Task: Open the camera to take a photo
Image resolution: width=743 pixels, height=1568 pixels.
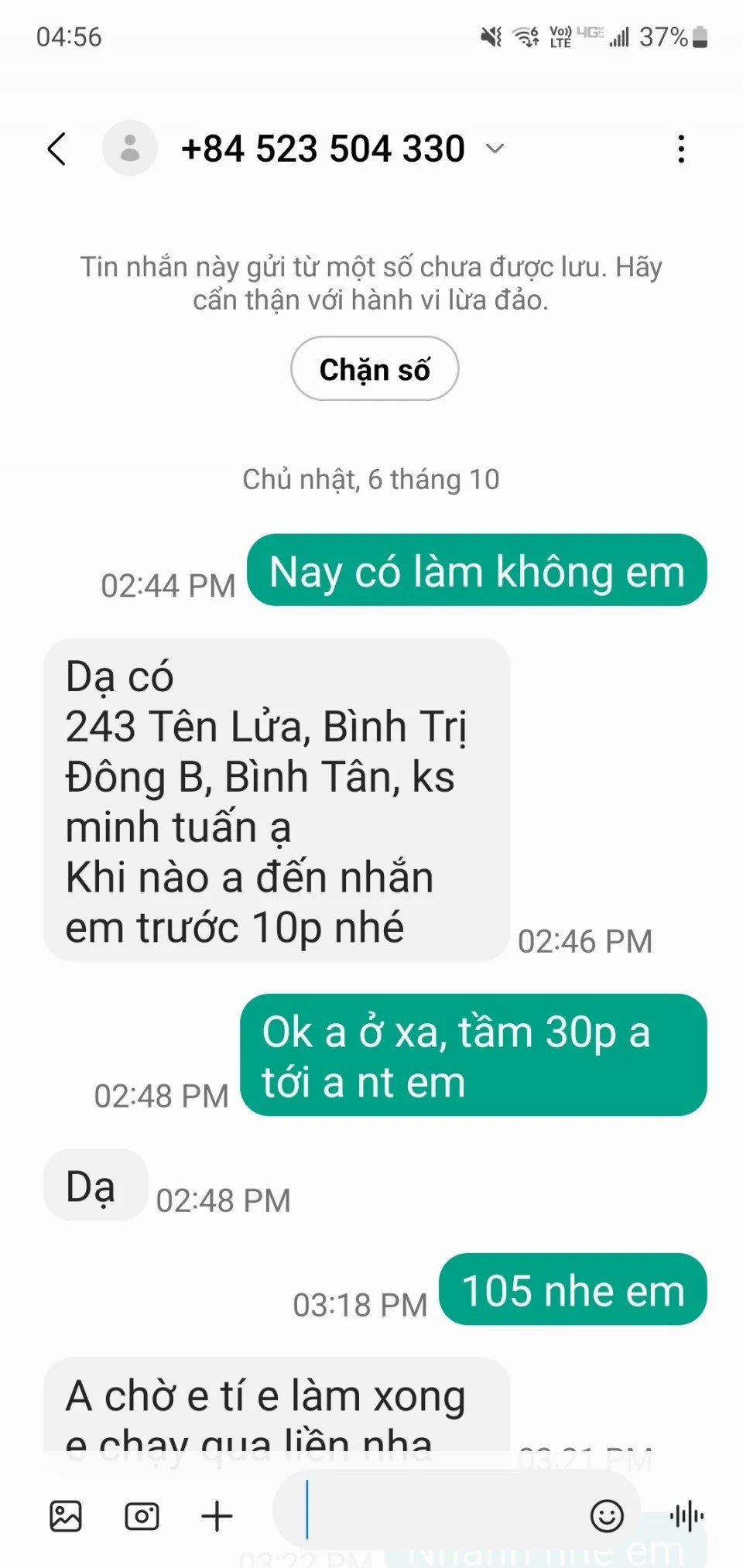Action: pyautogui.click(x=142, y=1516)
